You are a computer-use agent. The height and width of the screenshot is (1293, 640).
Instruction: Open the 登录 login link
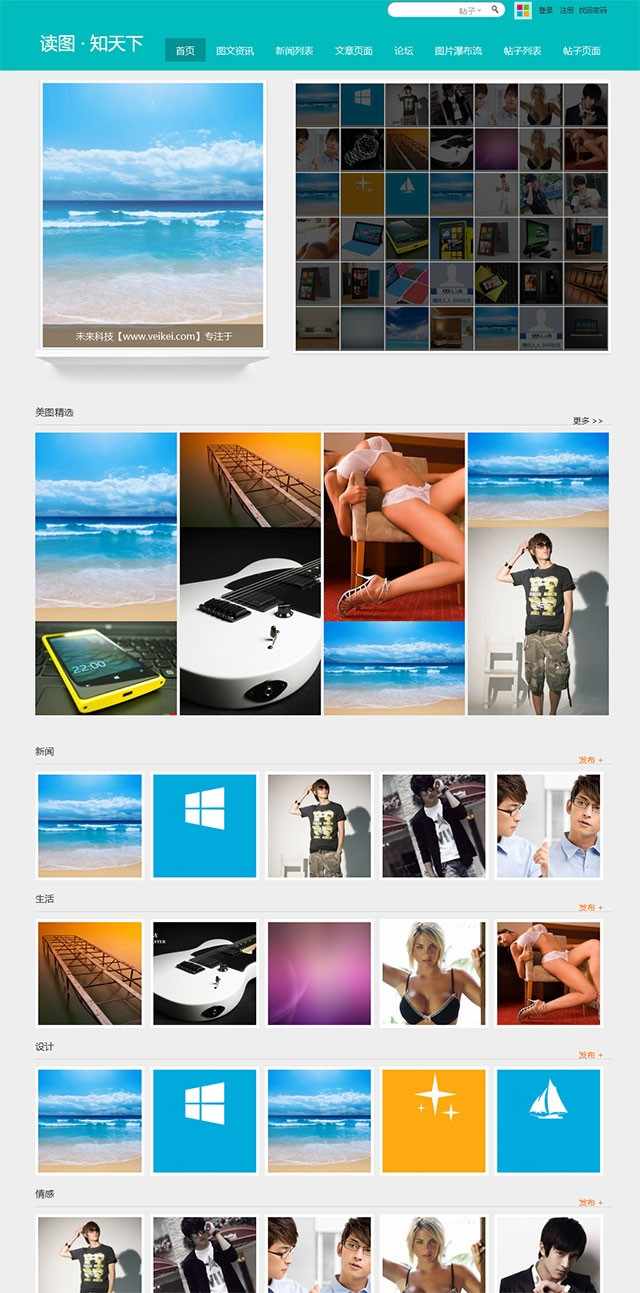pos(545,10)
